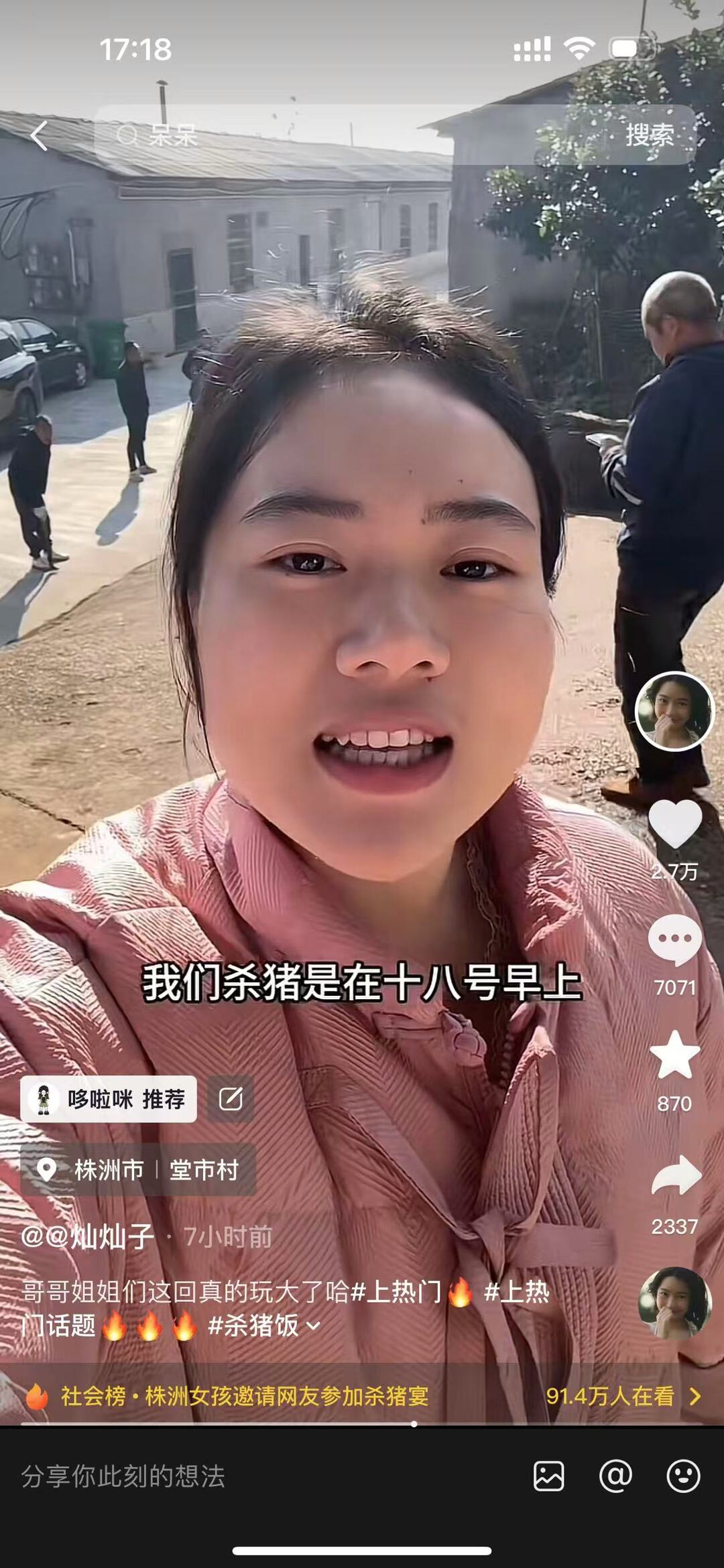Mention someone with the @ icon

point(615,1476)
